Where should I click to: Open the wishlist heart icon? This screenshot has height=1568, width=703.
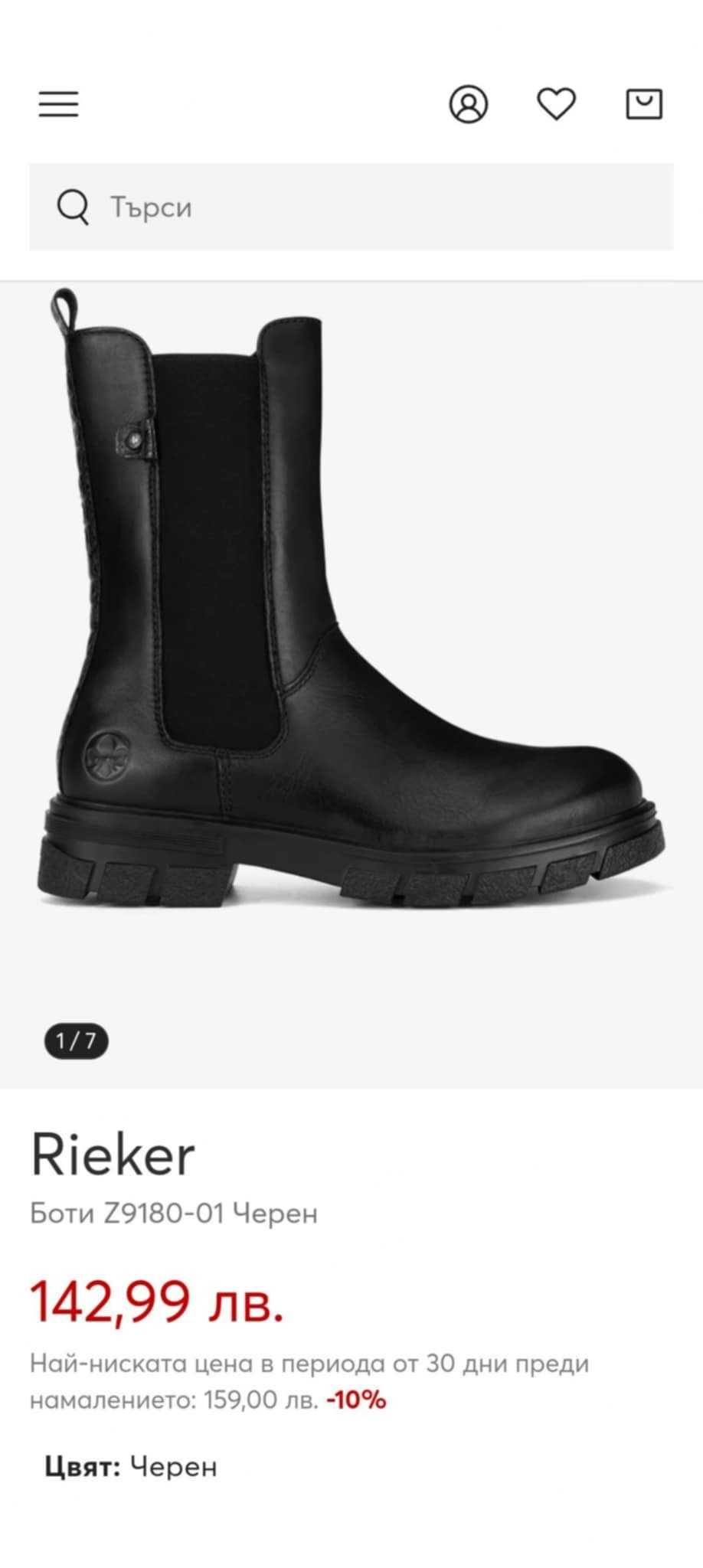pos(556,104)
